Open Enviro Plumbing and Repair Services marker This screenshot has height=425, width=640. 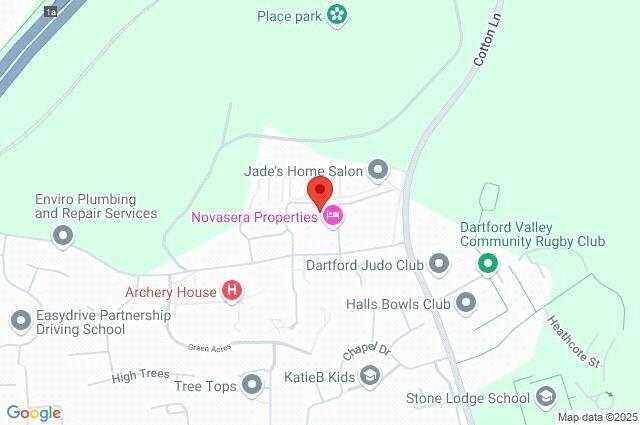(63, 236)
